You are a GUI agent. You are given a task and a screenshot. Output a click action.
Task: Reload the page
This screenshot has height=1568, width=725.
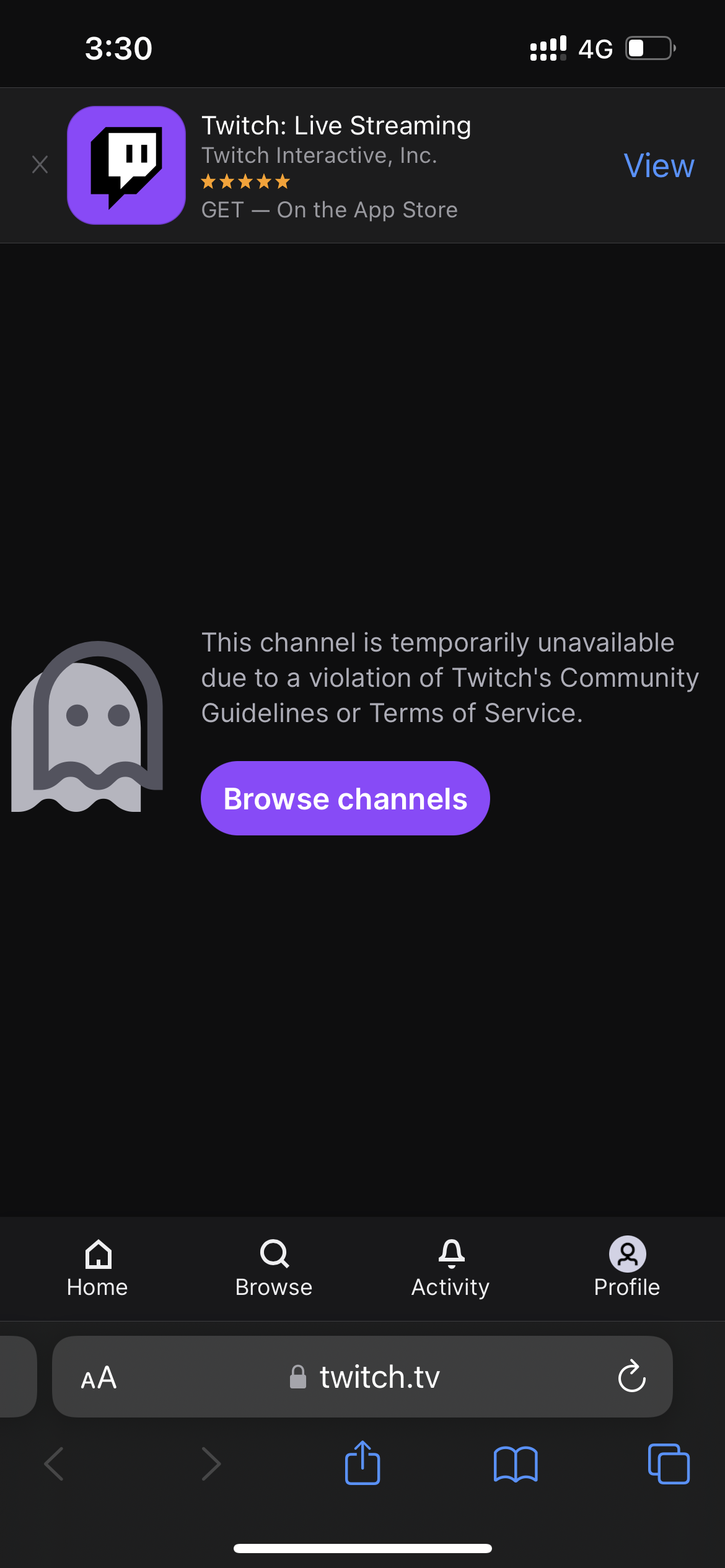(x=631, y=1377)
